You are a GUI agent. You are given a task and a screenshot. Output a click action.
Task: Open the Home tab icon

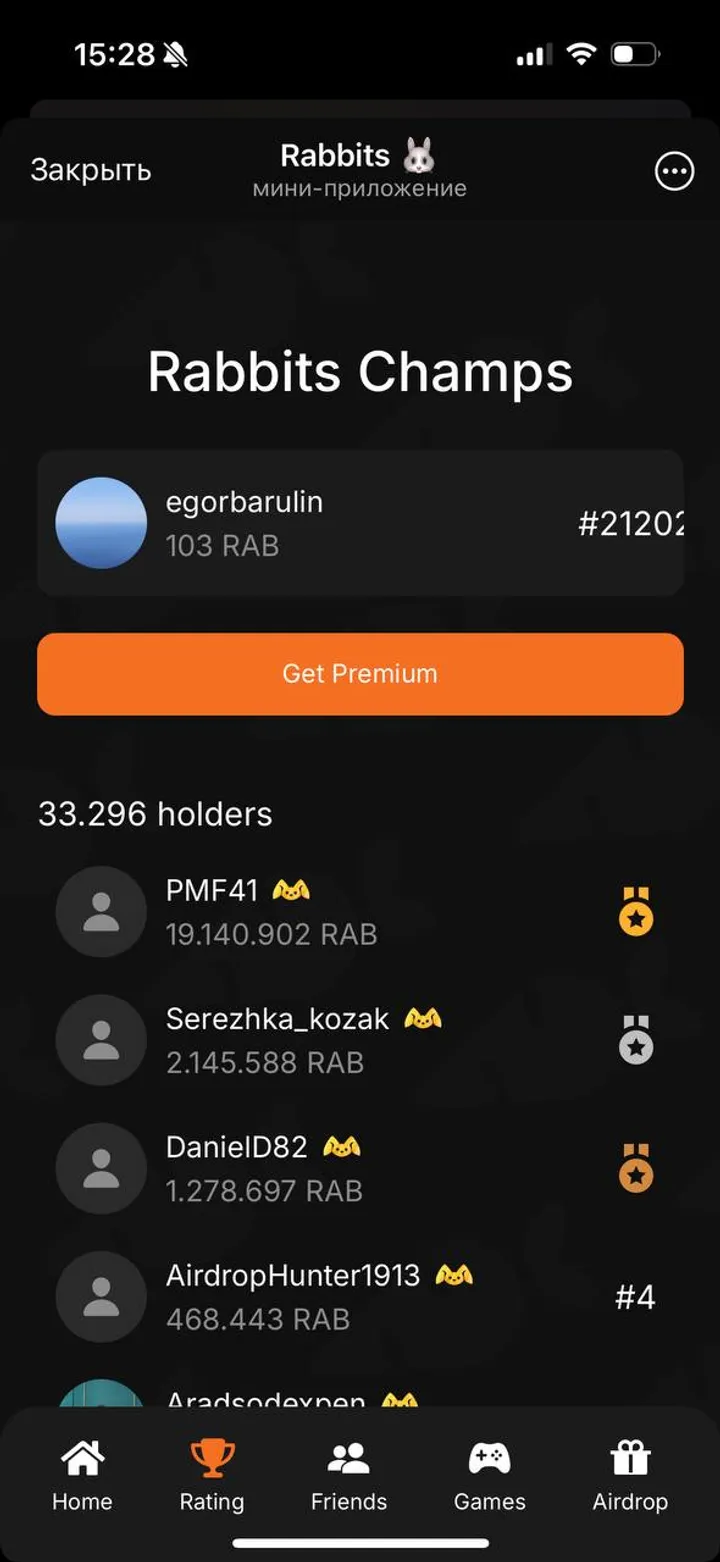pos(81,1459)
